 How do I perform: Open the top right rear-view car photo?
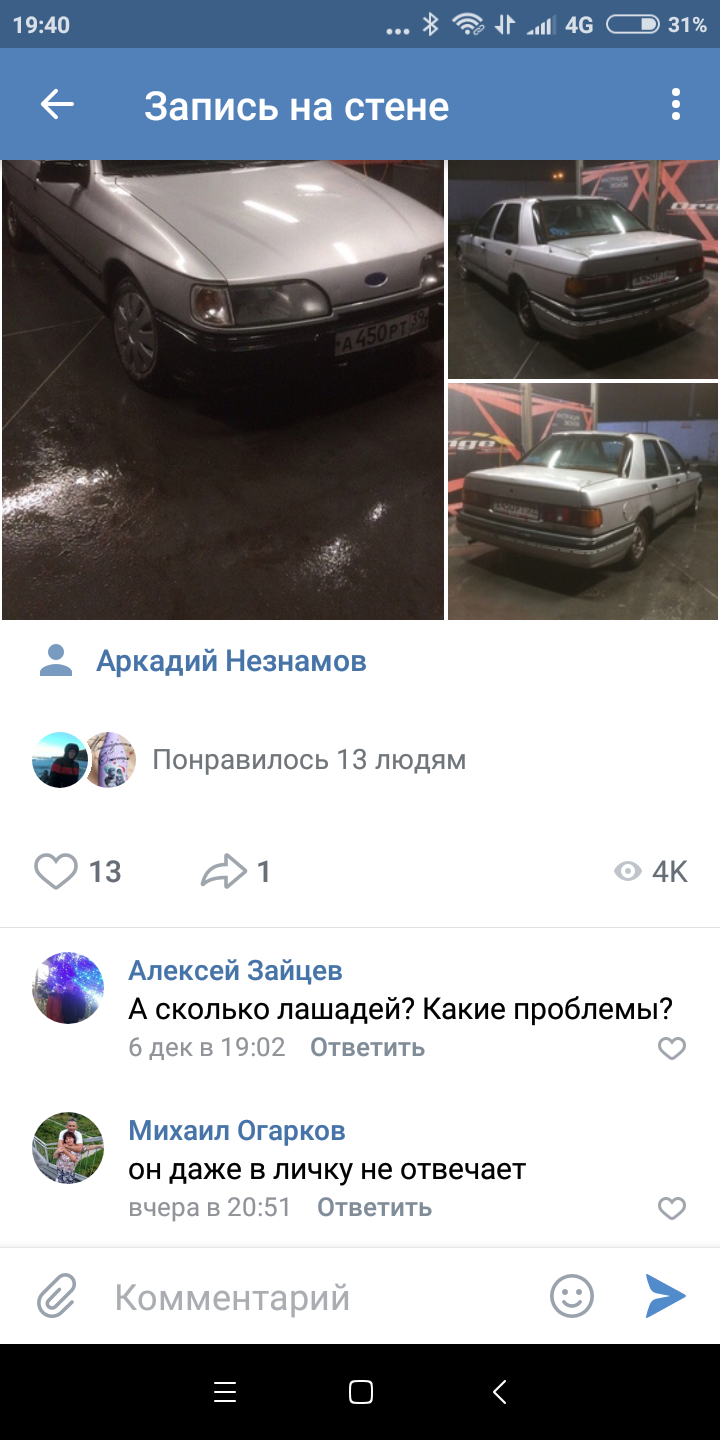point(583,269)
